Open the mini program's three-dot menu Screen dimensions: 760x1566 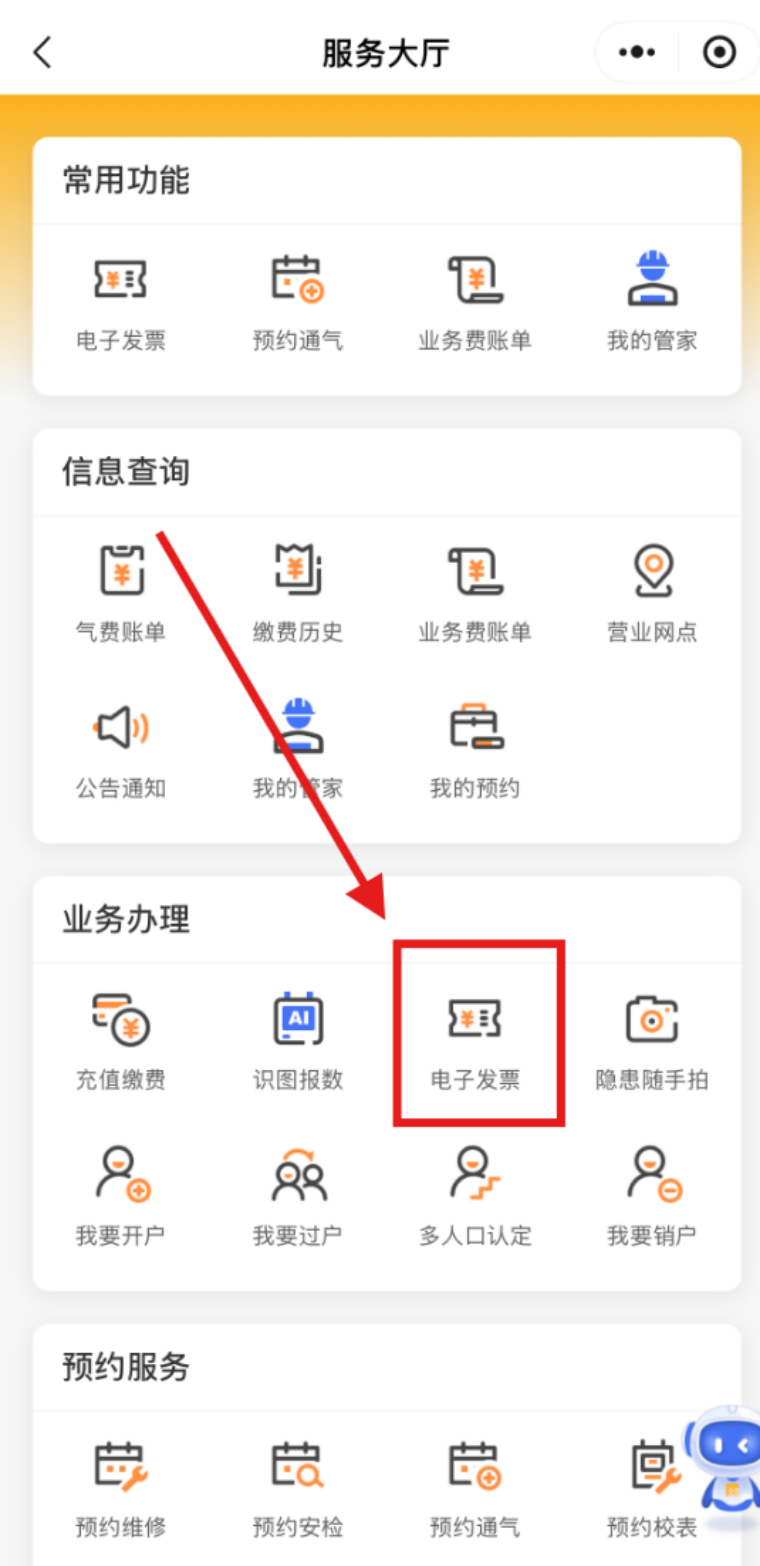tap(637, 52)
